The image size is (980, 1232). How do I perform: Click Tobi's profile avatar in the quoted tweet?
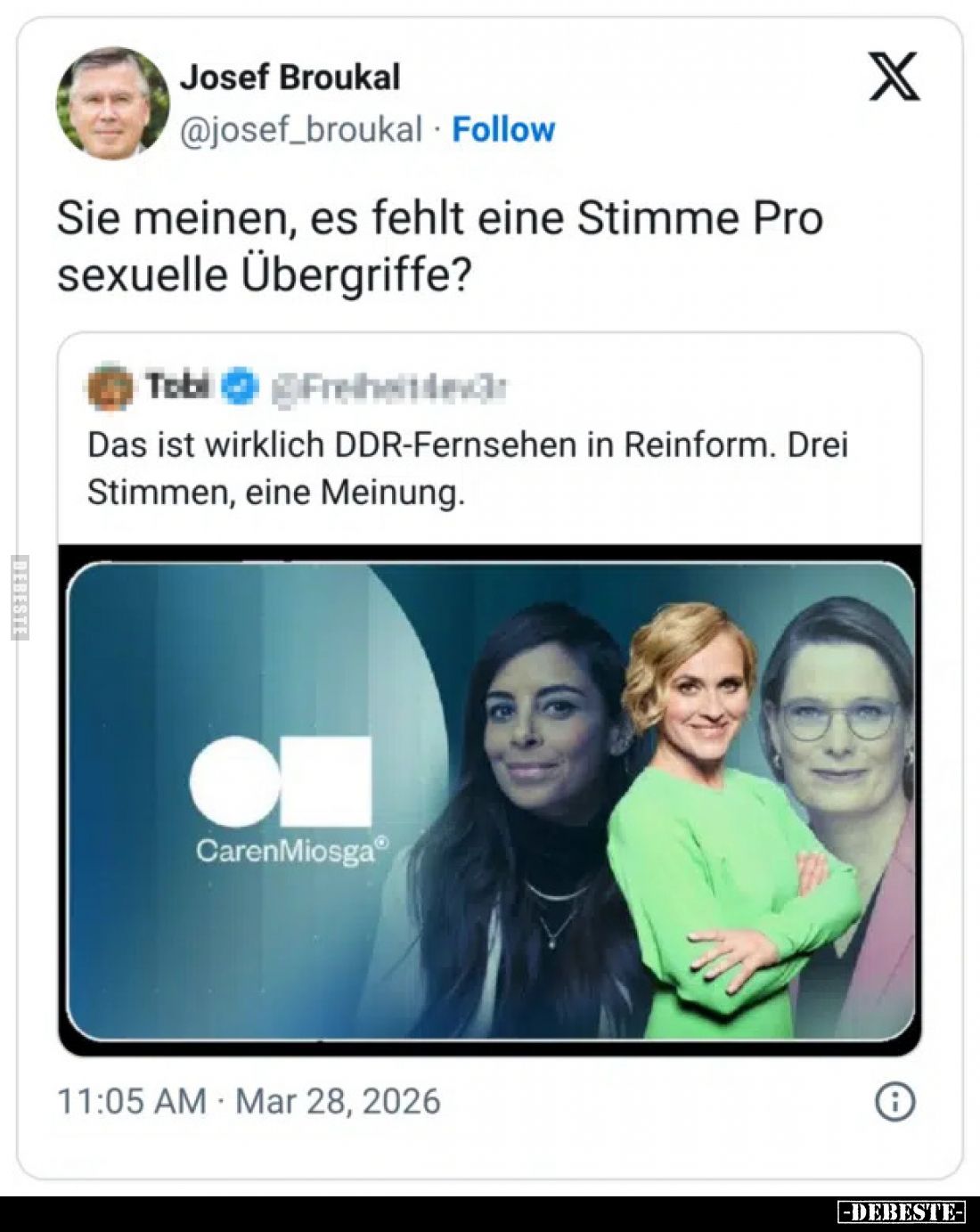point(110,385)
